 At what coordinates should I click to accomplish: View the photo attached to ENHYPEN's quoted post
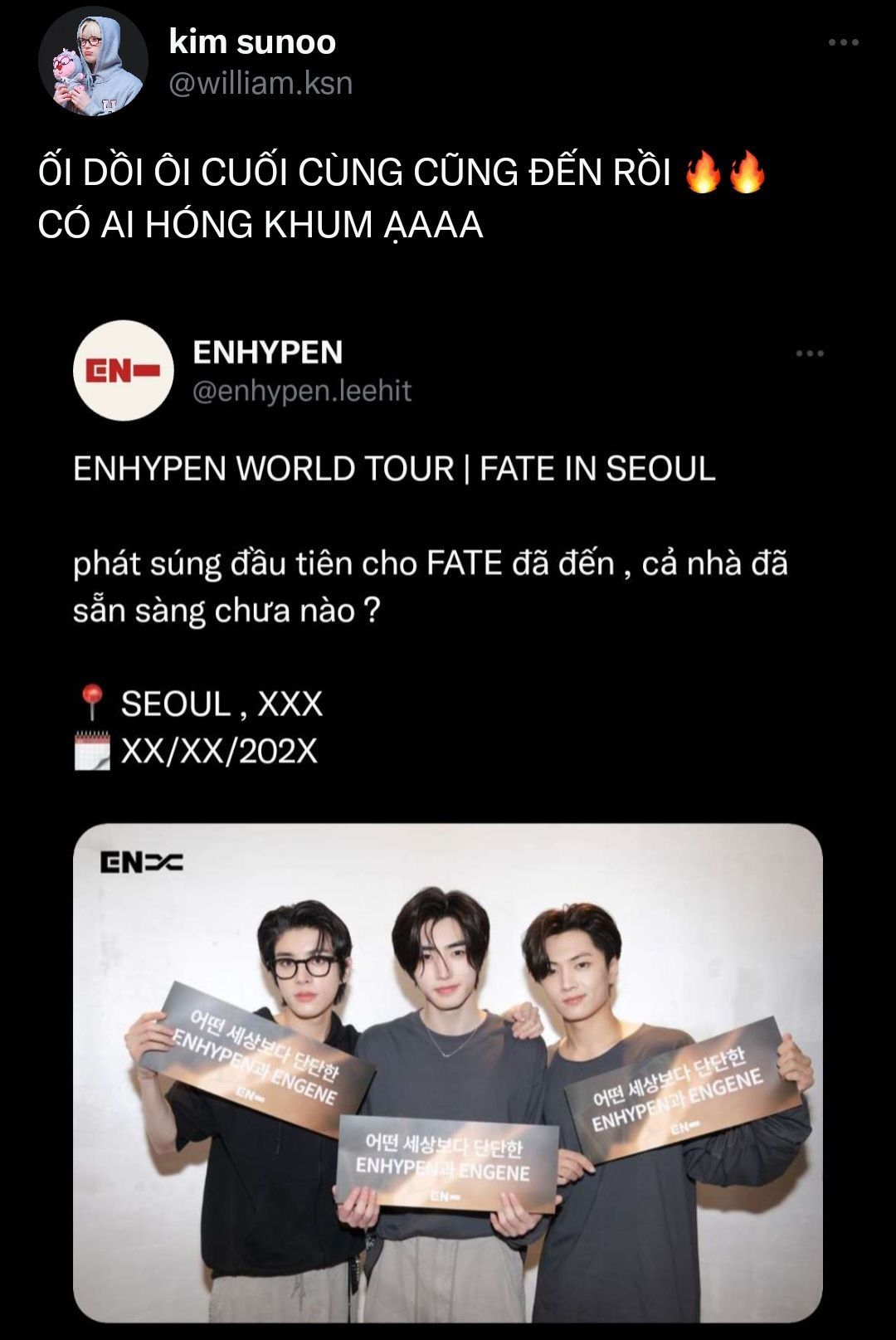(447, 1071)
